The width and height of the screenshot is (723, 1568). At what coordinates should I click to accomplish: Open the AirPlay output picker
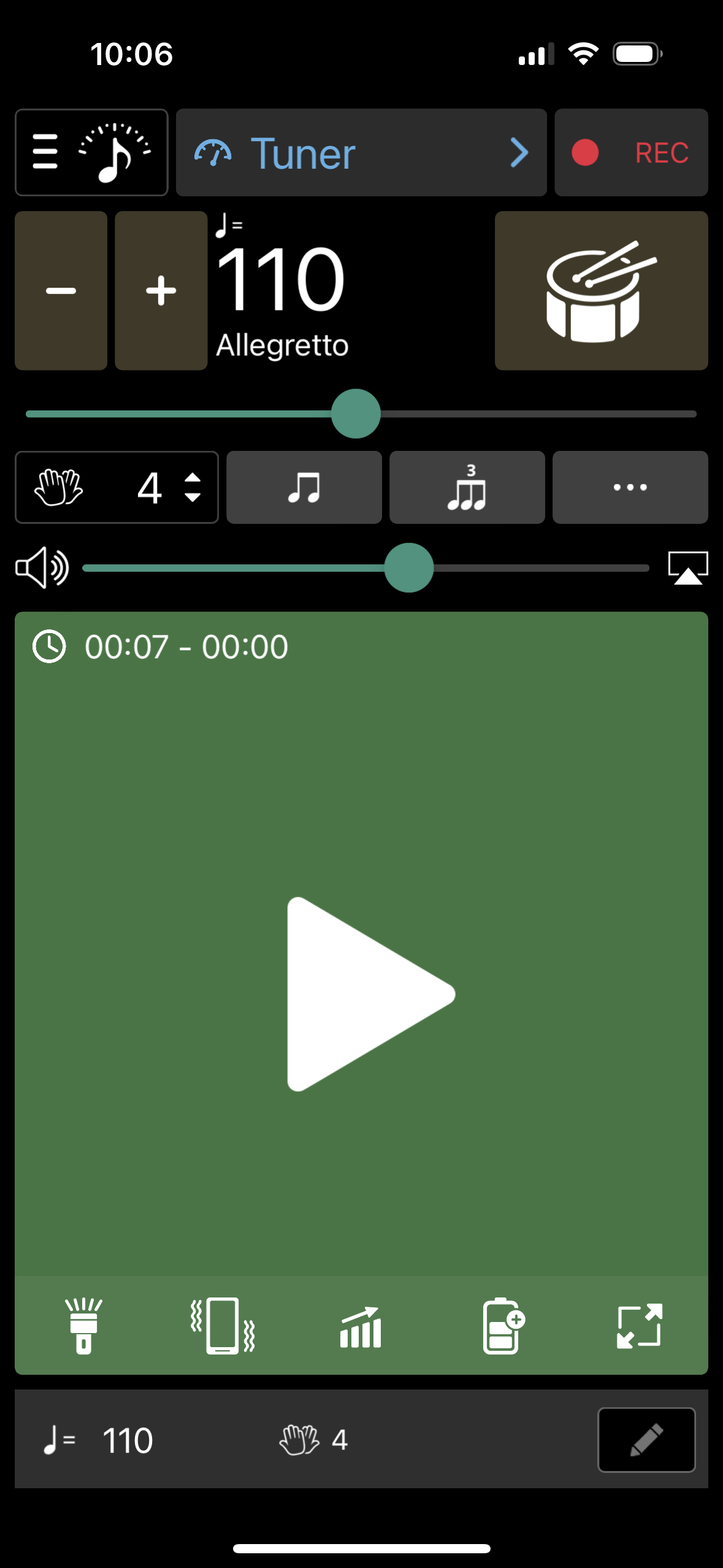point(687,568)
